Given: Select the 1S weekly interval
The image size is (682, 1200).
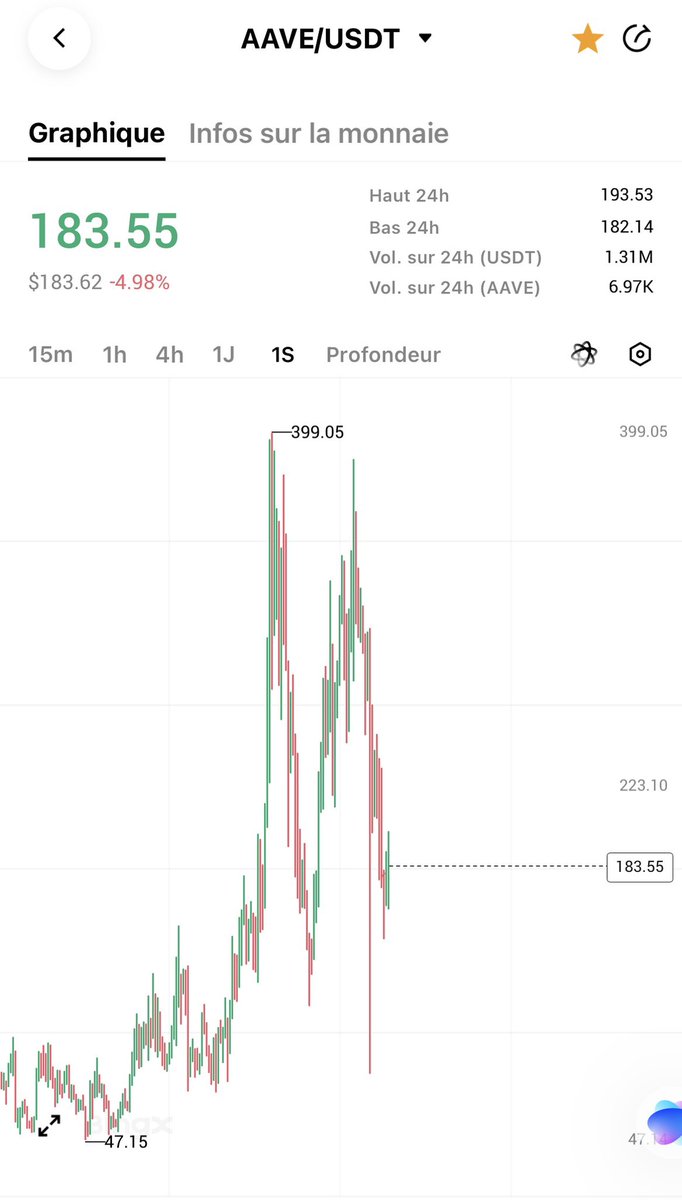Looking at the screenshot, I should (x=282, y=354).
